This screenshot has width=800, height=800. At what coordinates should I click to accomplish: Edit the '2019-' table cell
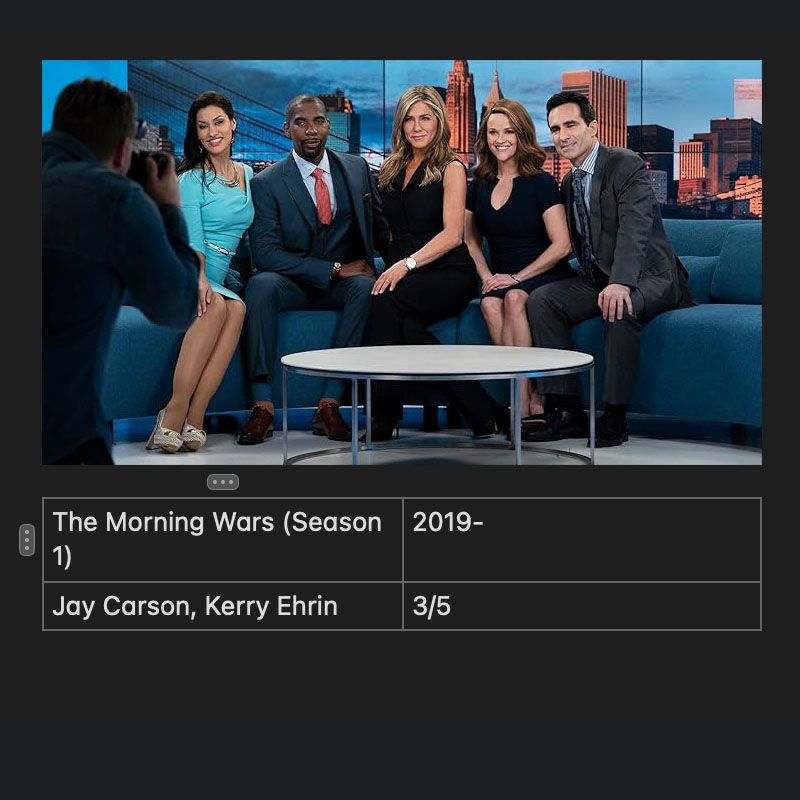580,539
